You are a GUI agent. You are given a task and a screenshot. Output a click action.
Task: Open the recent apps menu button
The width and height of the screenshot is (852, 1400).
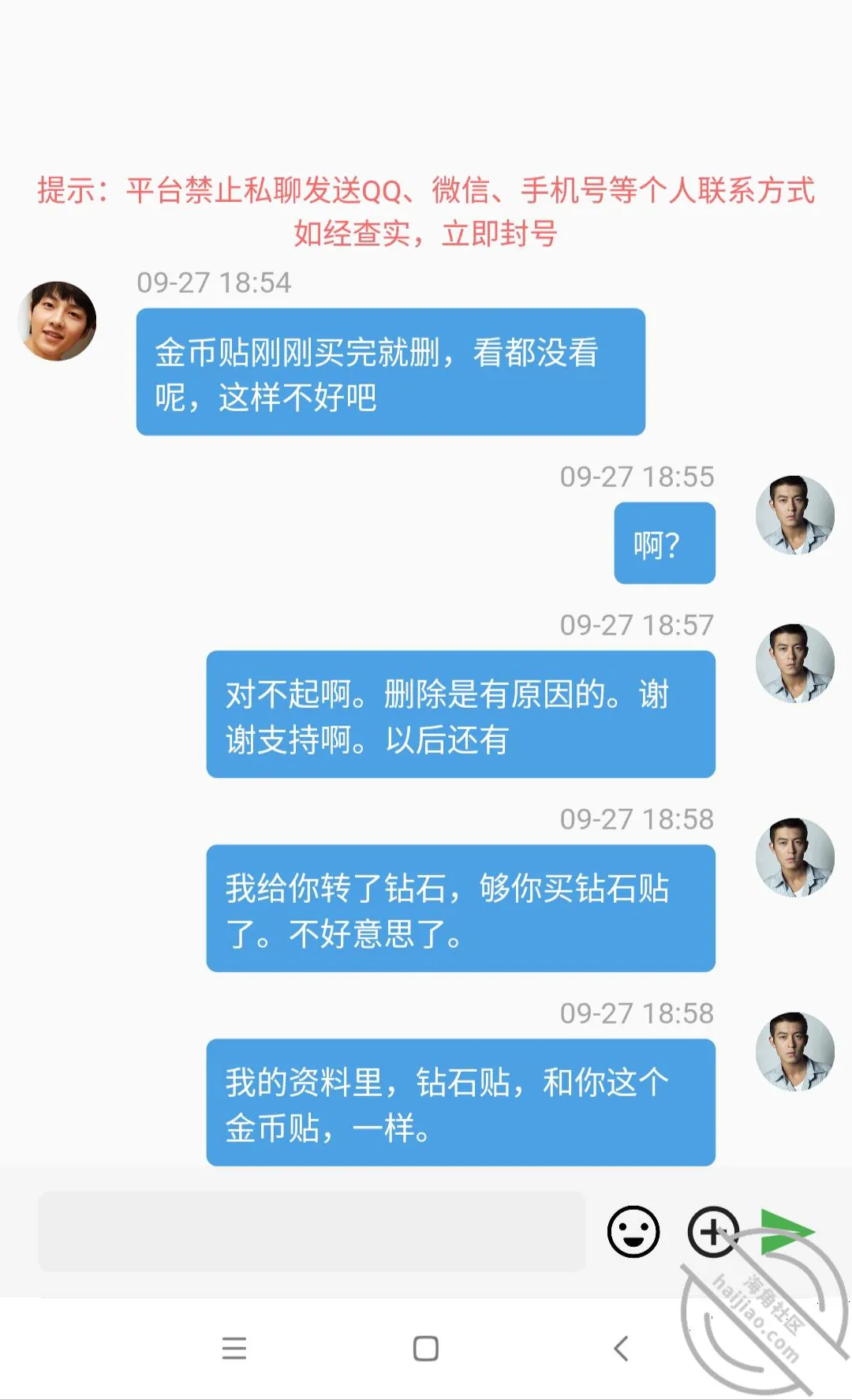pos(234,1348)
